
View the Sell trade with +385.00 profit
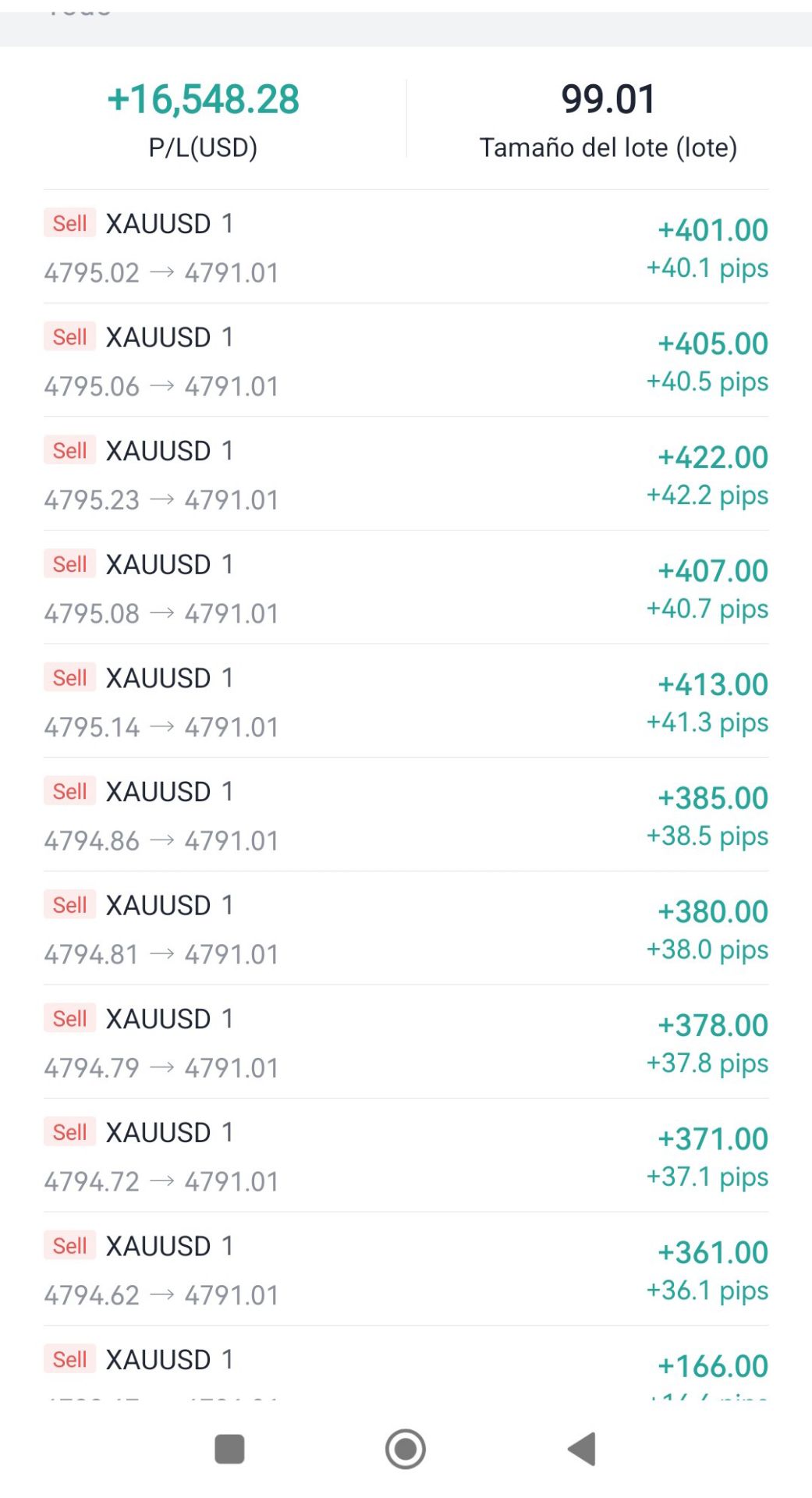point(406,815)
